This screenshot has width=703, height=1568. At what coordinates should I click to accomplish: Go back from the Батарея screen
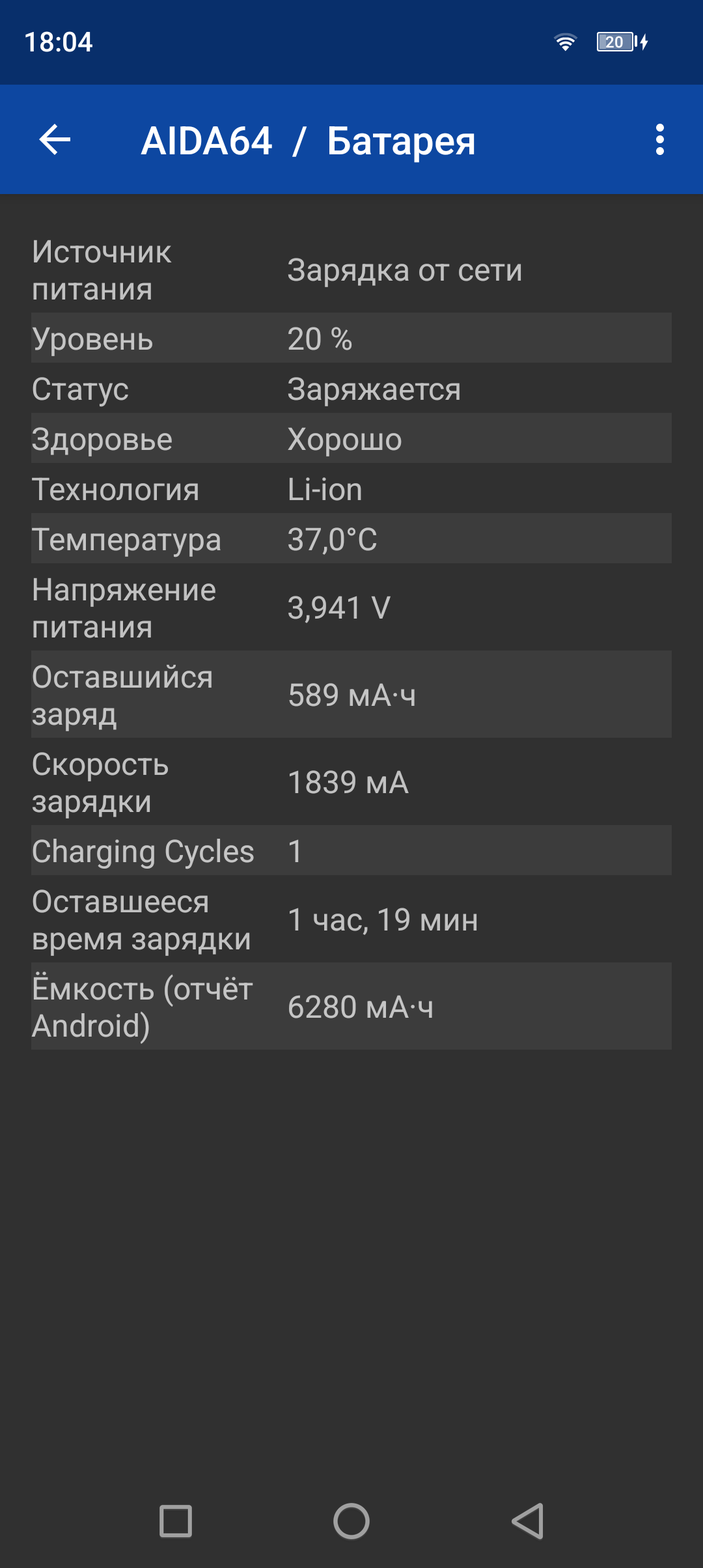coord(55,140)
